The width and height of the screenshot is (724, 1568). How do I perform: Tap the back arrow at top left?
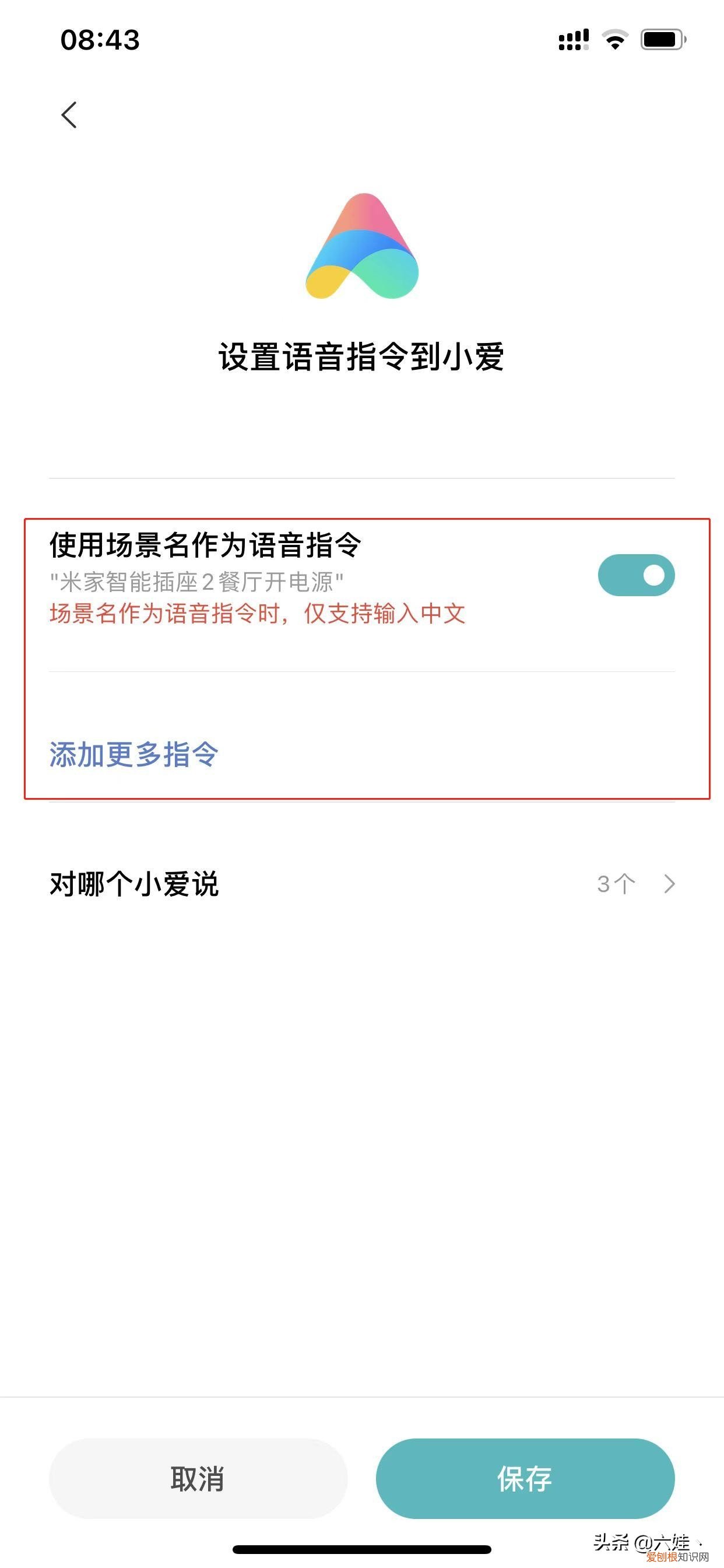[x=69, y=116]
